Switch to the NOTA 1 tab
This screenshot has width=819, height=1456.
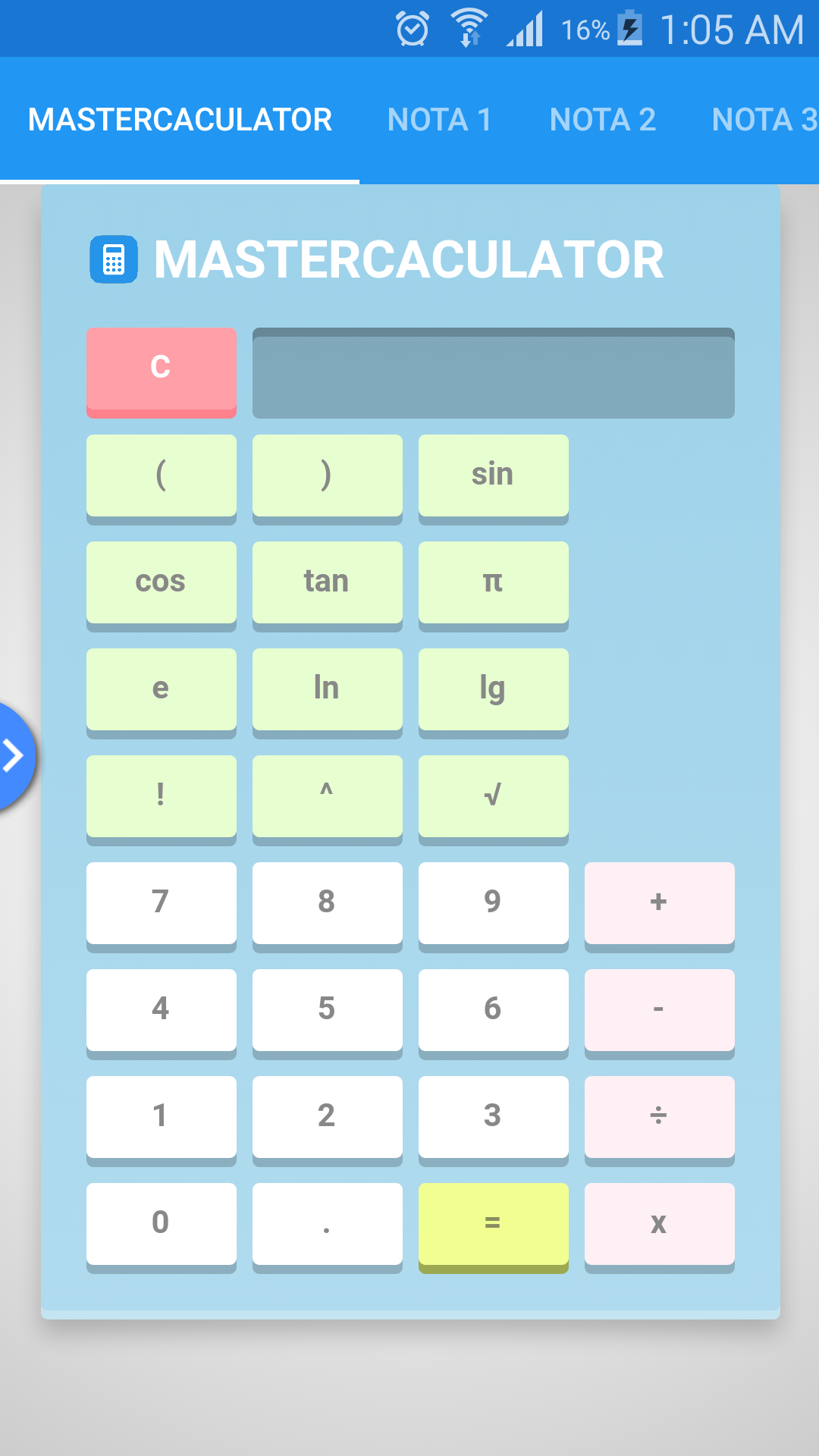point(439,119)
